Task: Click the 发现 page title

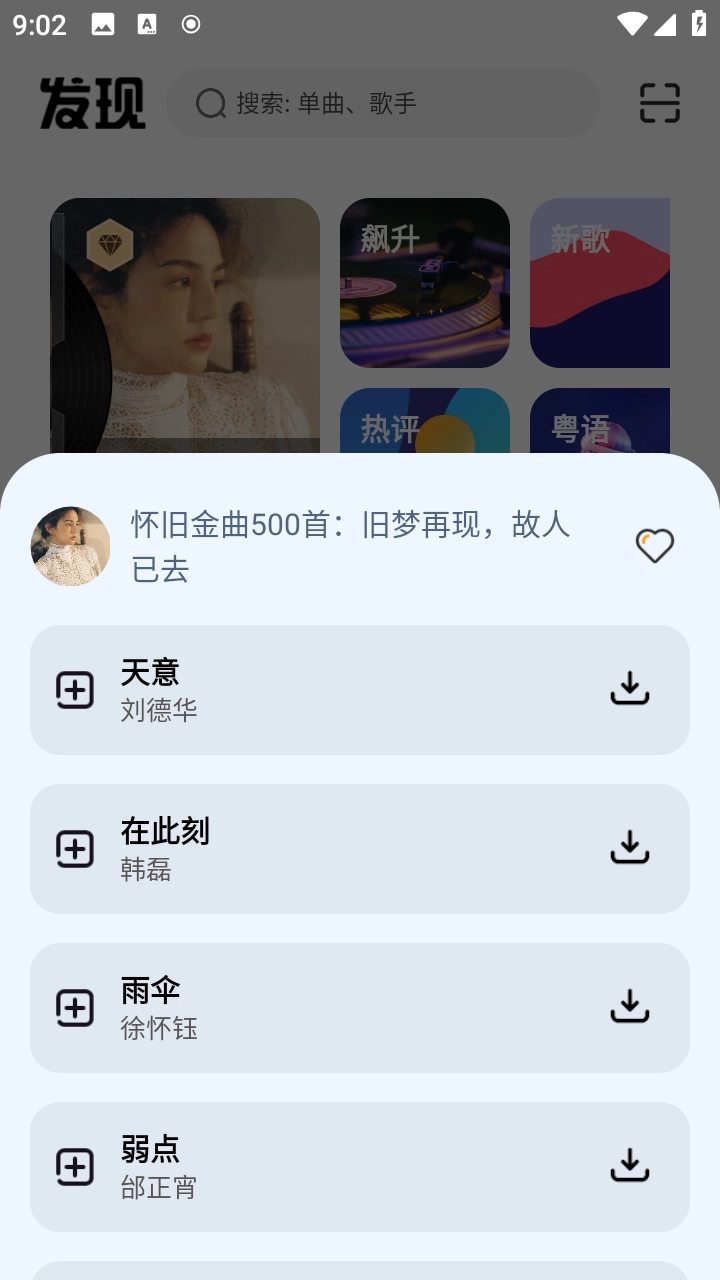Action: pyautogui.click(x=92, y=101)
